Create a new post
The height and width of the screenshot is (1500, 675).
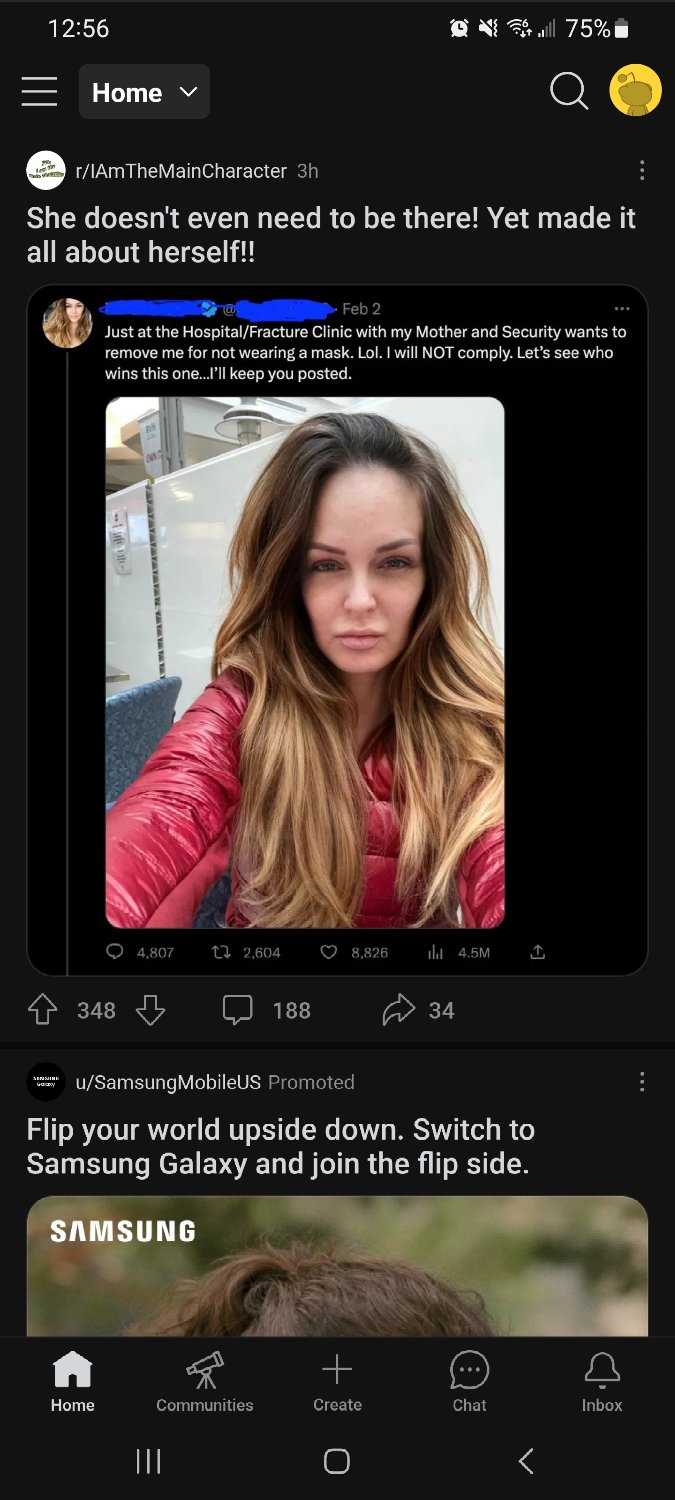pyautogui.click(x=337, y=1381)
